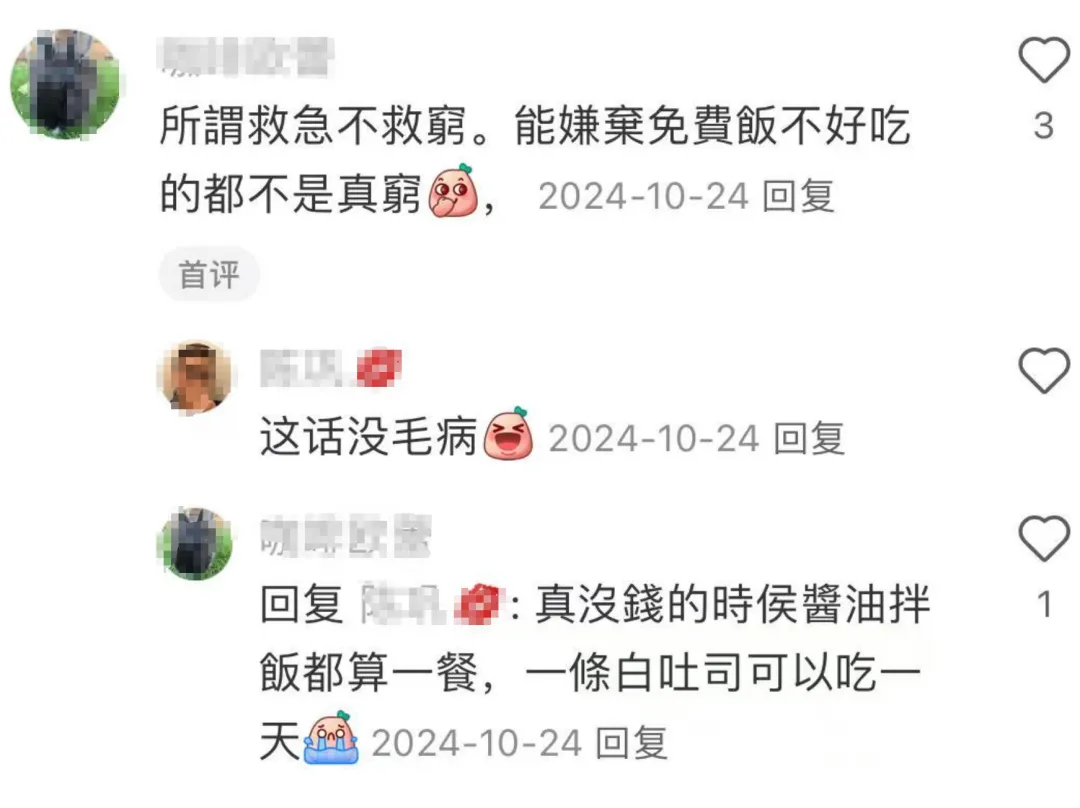Screen dimensions: 1080x808
Task: Open avatar of the 这话没毛病 commenter
Action: tap(194, 377)
